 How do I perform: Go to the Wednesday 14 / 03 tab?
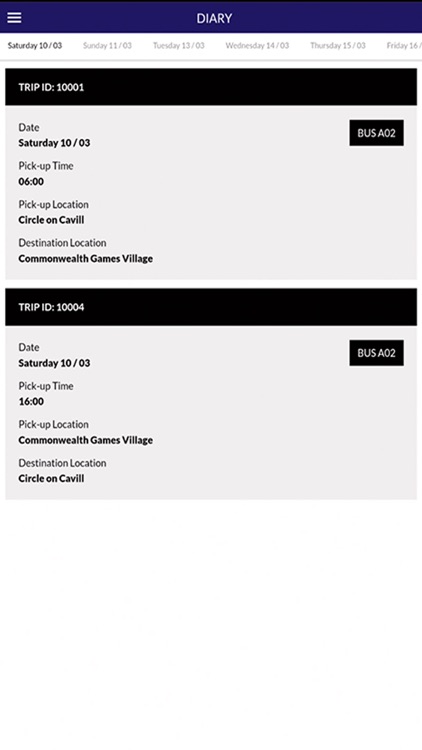click(x=257, y=46)
